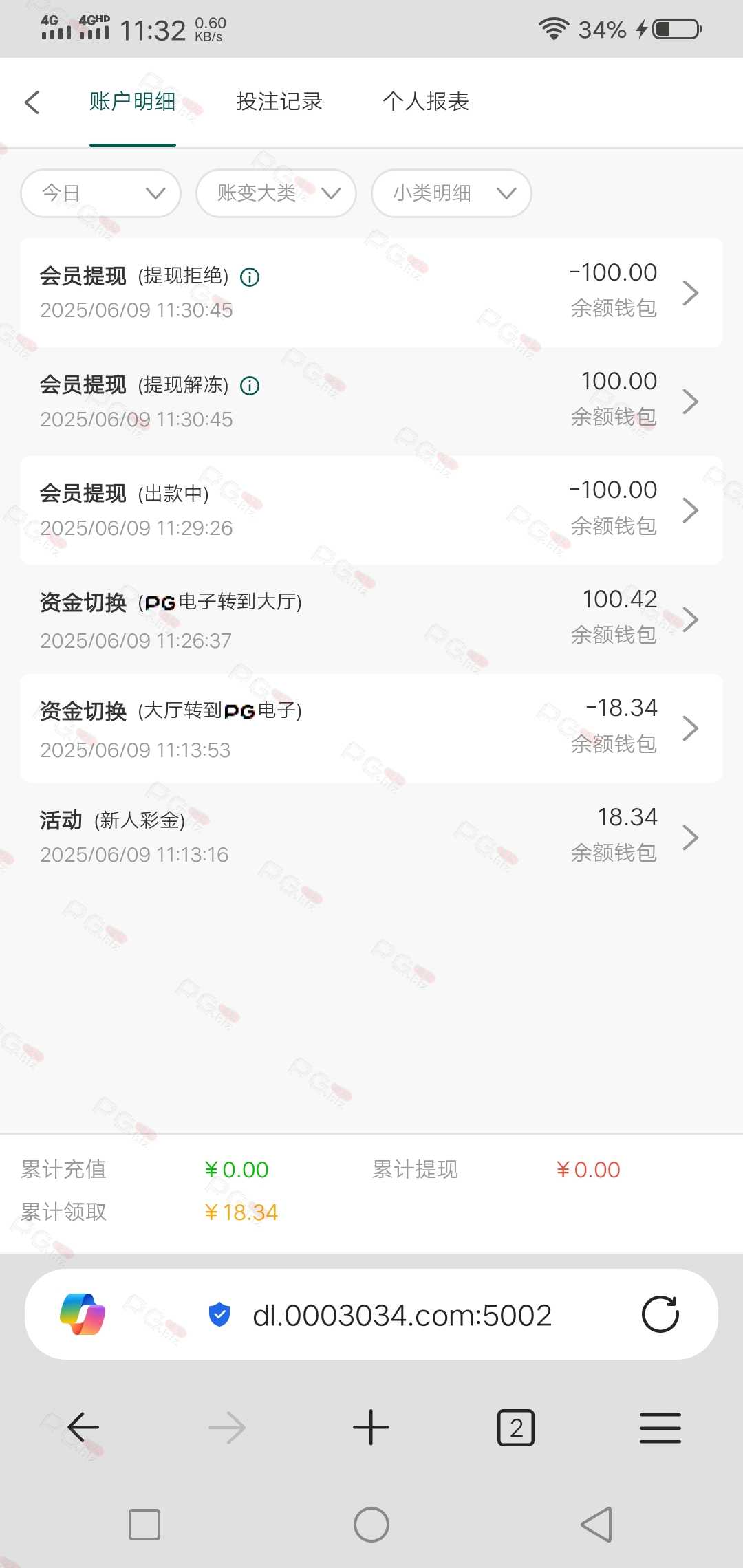Expand the 小类明细 dropdown
This screenshot has height=1568, width=743.
(x=452, y=193)
